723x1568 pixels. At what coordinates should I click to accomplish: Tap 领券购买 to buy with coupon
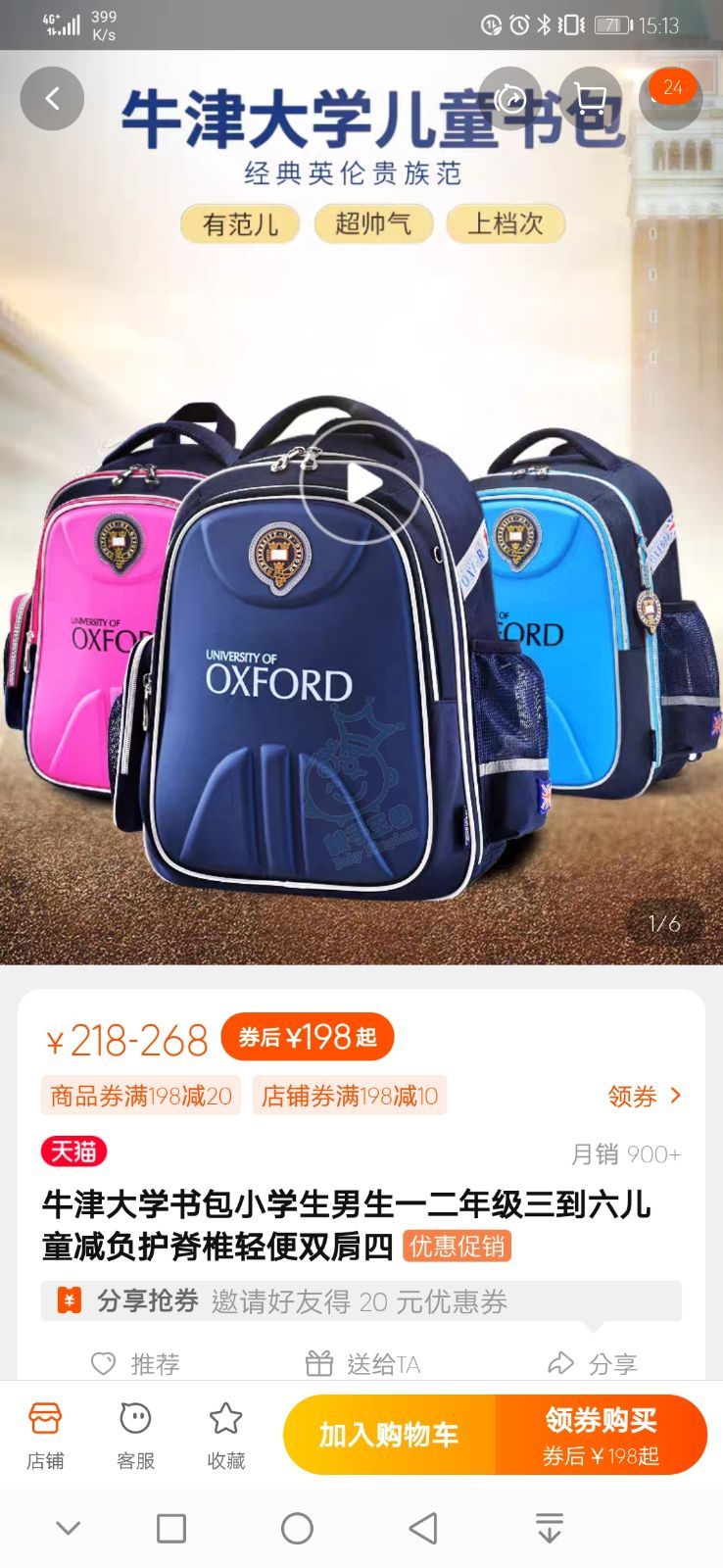pyautogui.click(x=601, y=1435)
